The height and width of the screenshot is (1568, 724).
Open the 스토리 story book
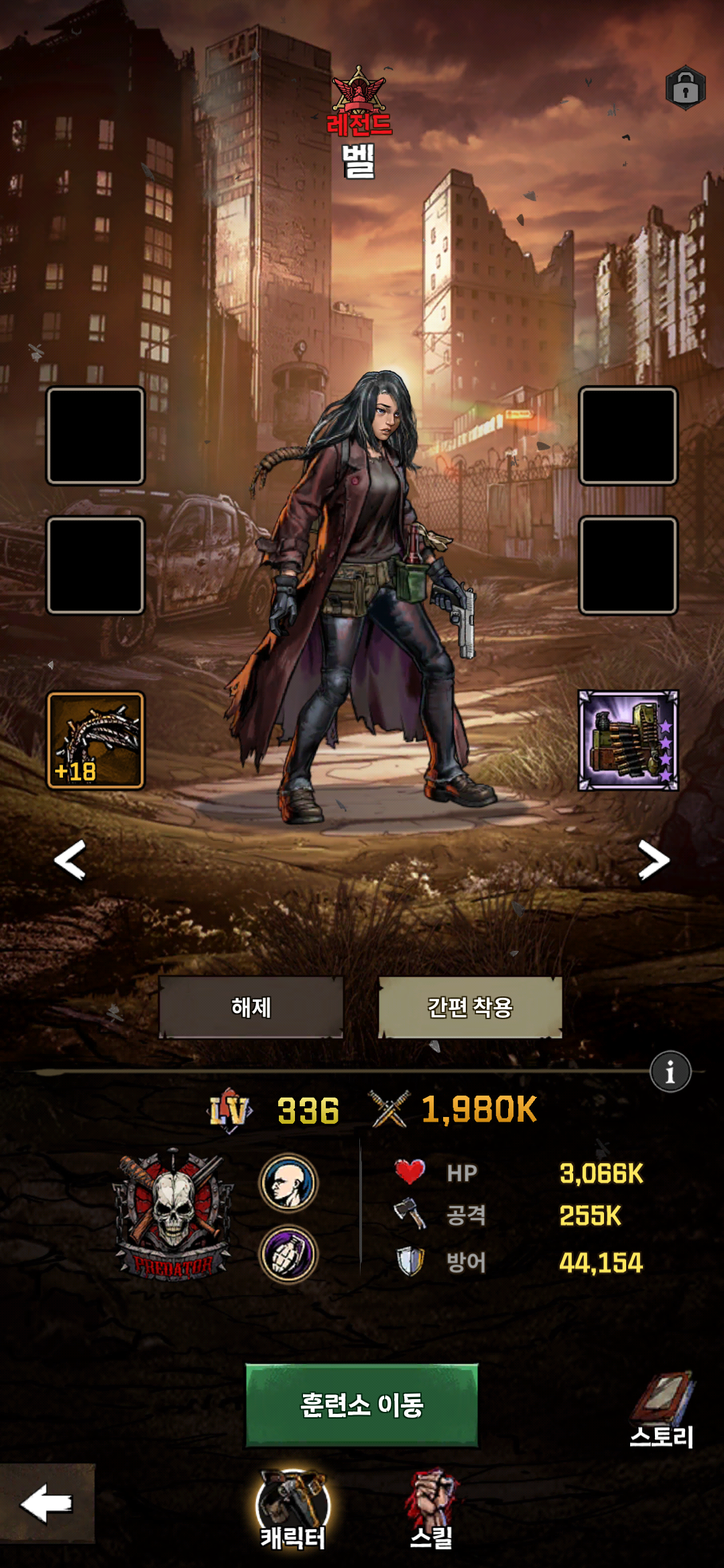point(662,1411)
